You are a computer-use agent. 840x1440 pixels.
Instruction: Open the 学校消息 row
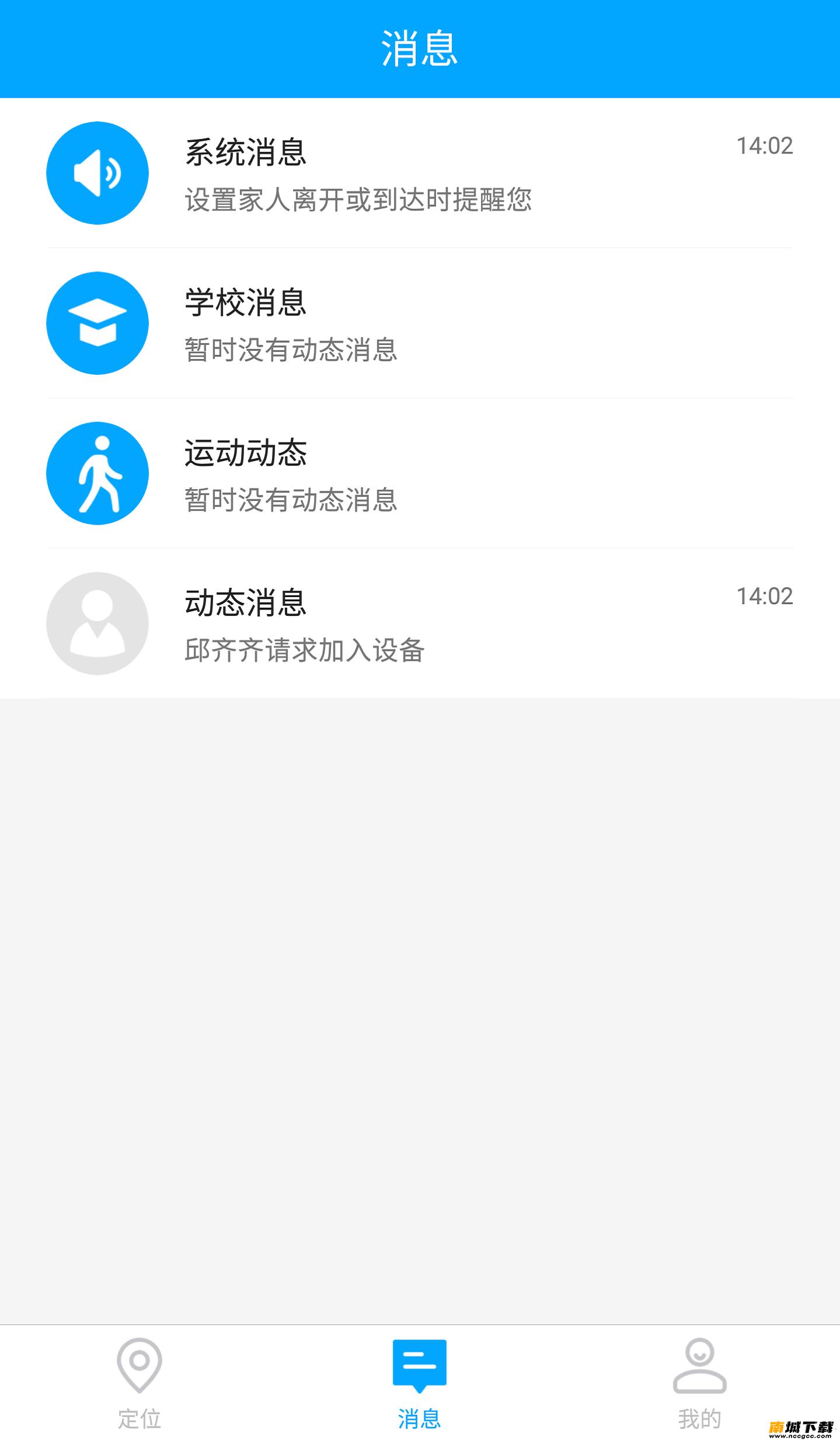pos(420,323)
